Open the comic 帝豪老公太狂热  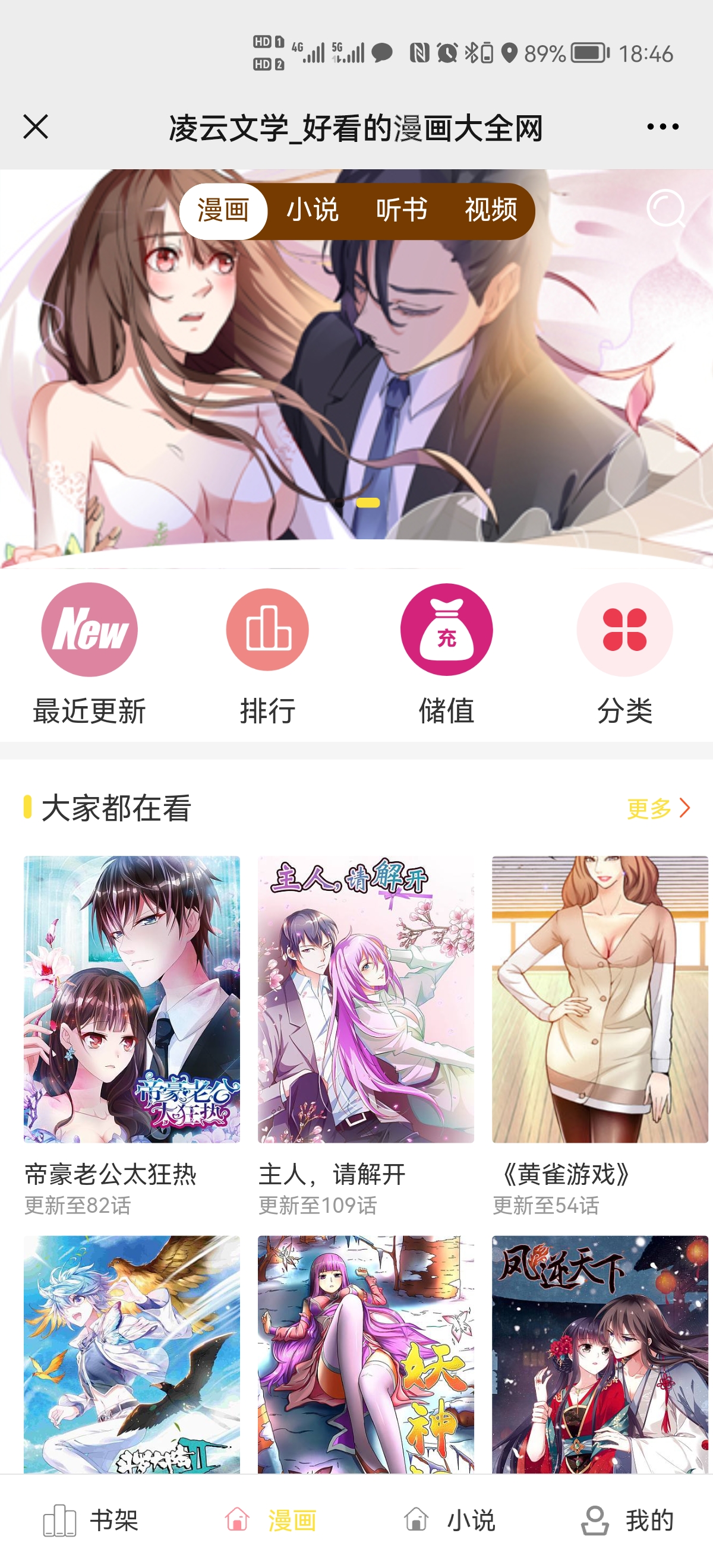click(131, 999)
